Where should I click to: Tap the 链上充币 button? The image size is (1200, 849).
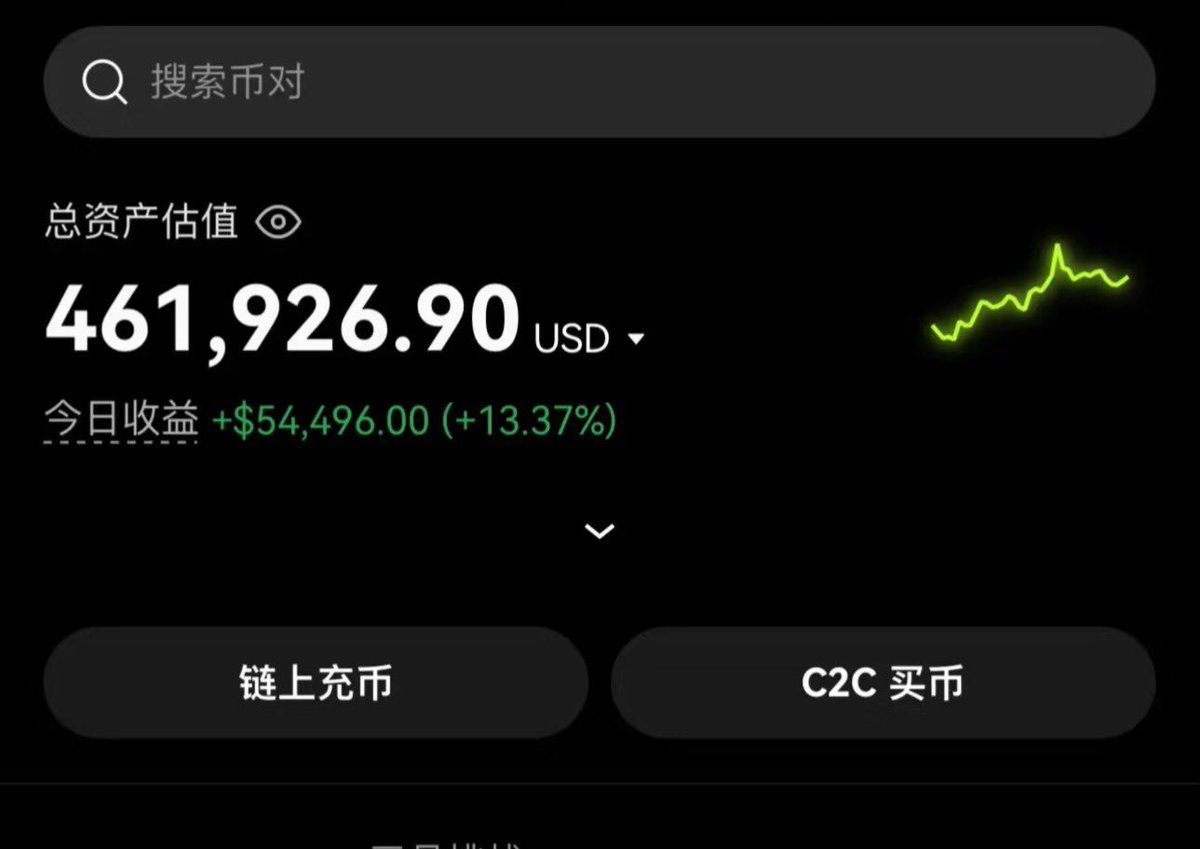click(x=315, y=683)
